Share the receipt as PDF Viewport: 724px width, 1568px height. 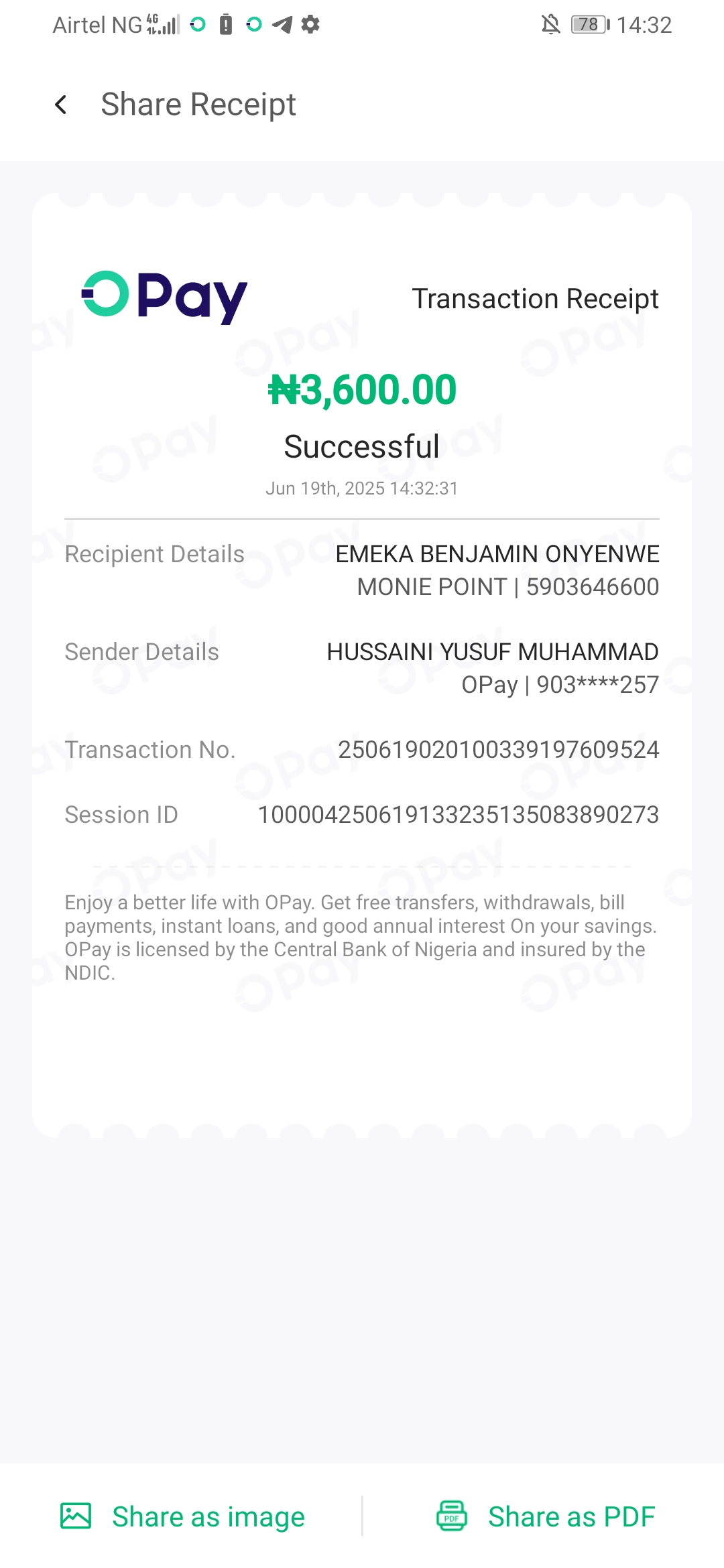[546, 1516]
